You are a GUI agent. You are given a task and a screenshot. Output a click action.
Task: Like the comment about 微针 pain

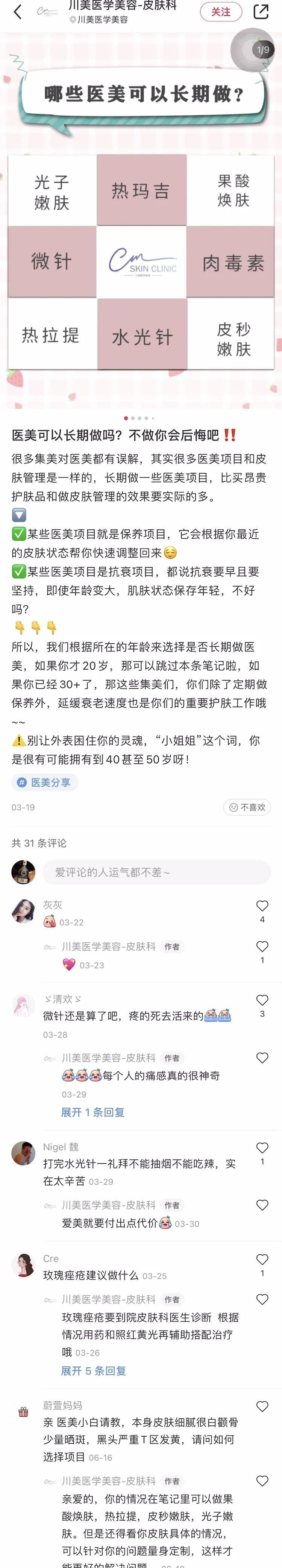click(262, 1000)
